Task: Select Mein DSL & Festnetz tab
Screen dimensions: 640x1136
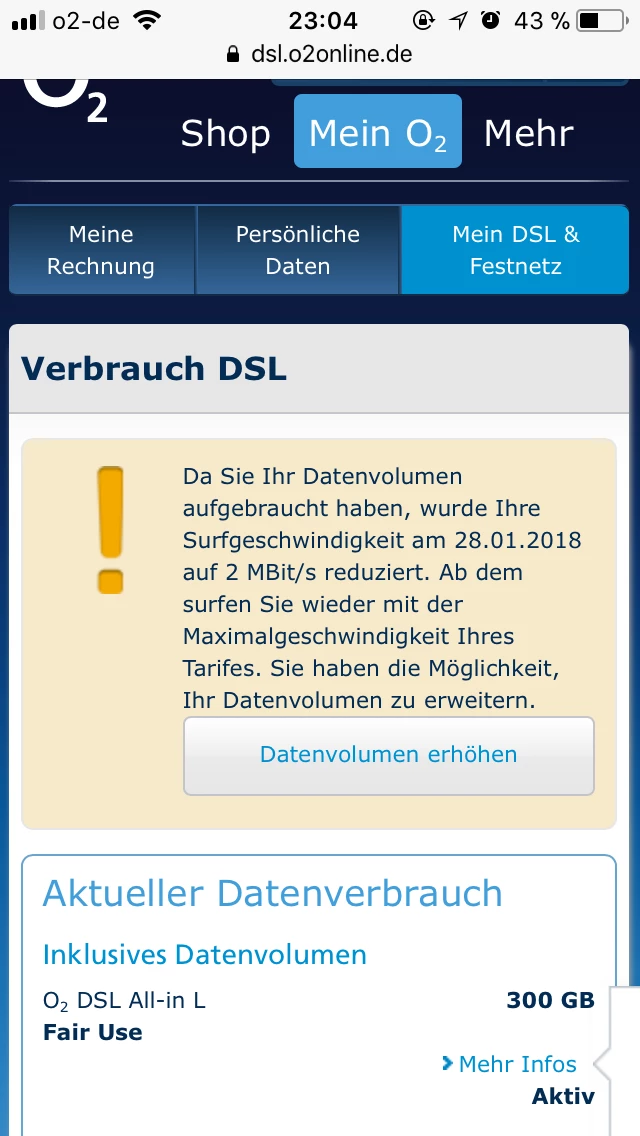Action: pos(515,250)
